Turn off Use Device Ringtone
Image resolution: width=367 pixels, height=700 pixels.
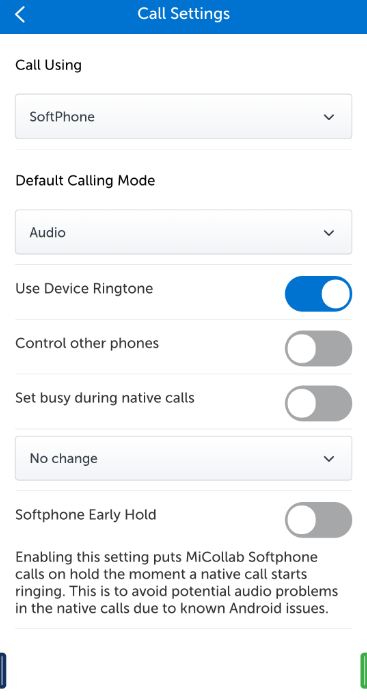pyautogui.click(x=318, y=294)
